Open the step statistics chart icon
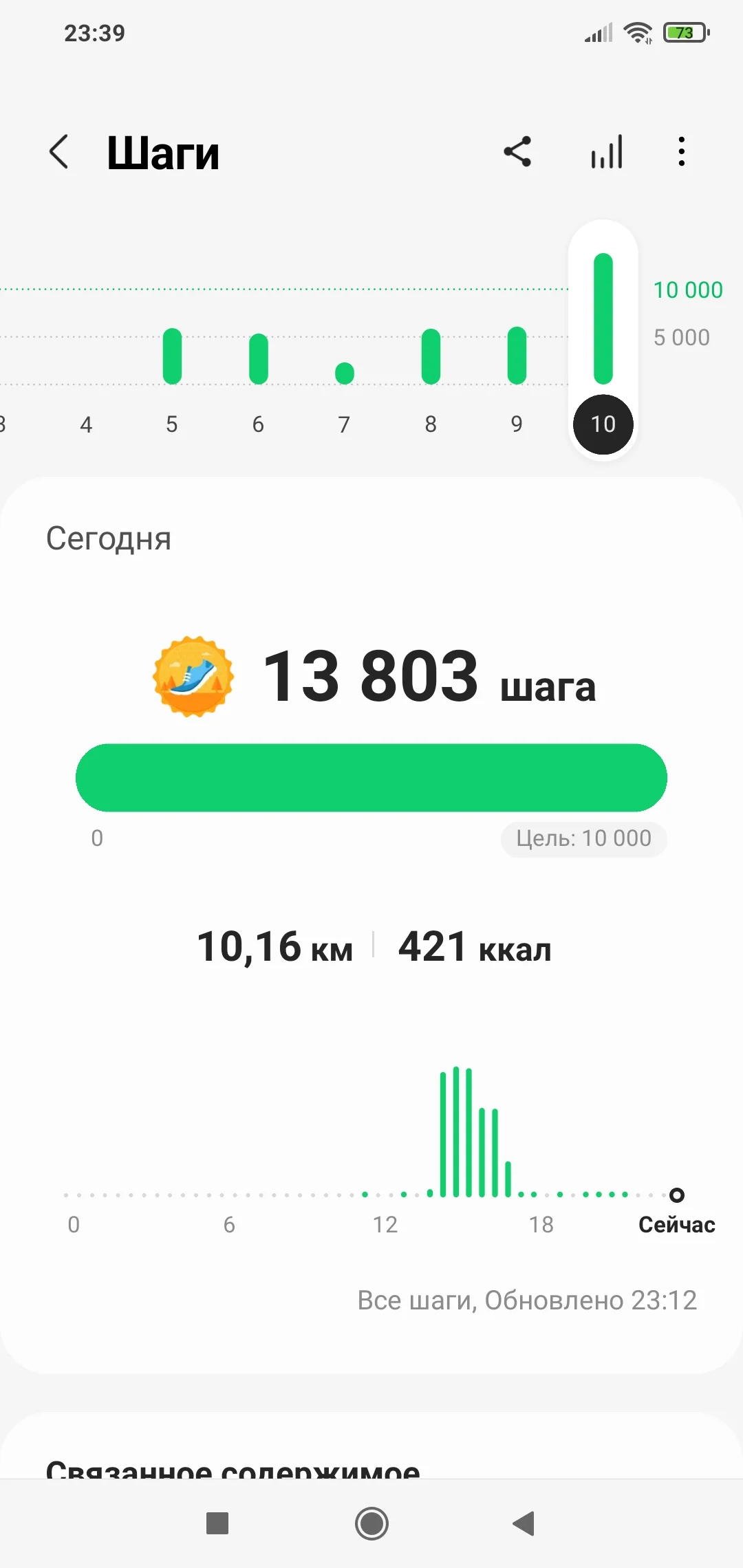The width and height of the screenshot is (743, 1568). [607, 151]
